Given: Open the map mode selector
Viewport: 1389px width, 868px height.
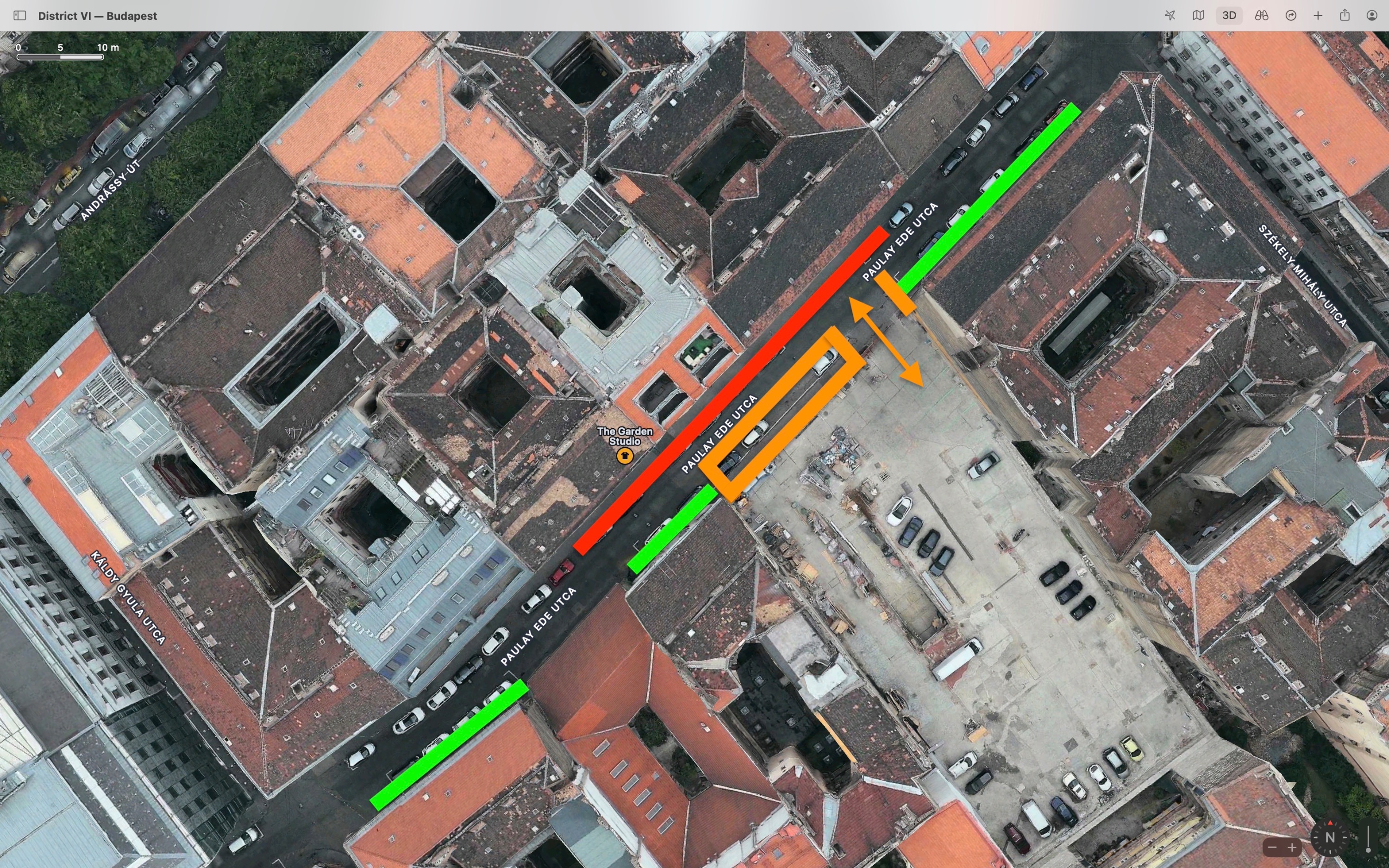Looking at the screenshot, I should click(x=1198, y=15).
